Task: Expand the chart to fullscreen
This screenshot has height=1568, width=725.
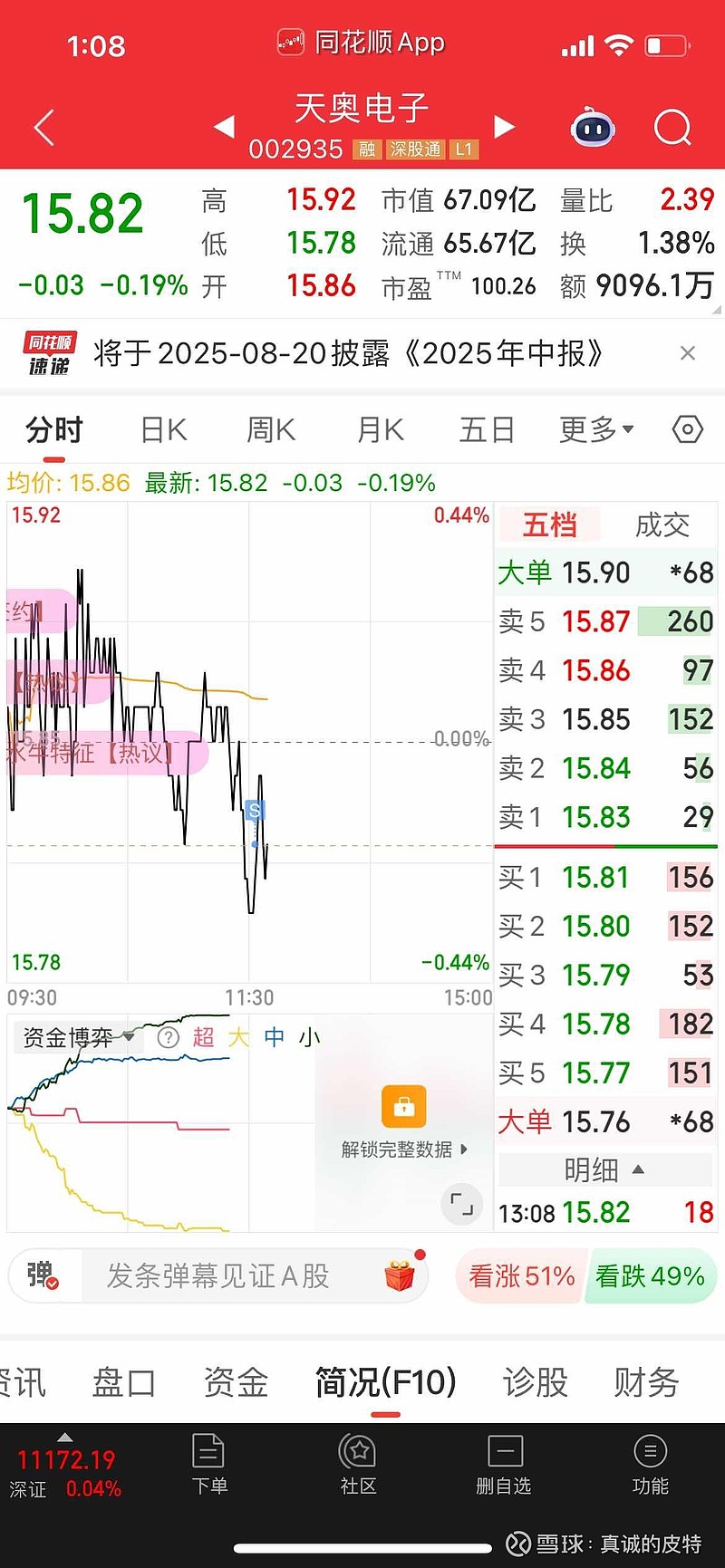Action: tap(461, 1204)
